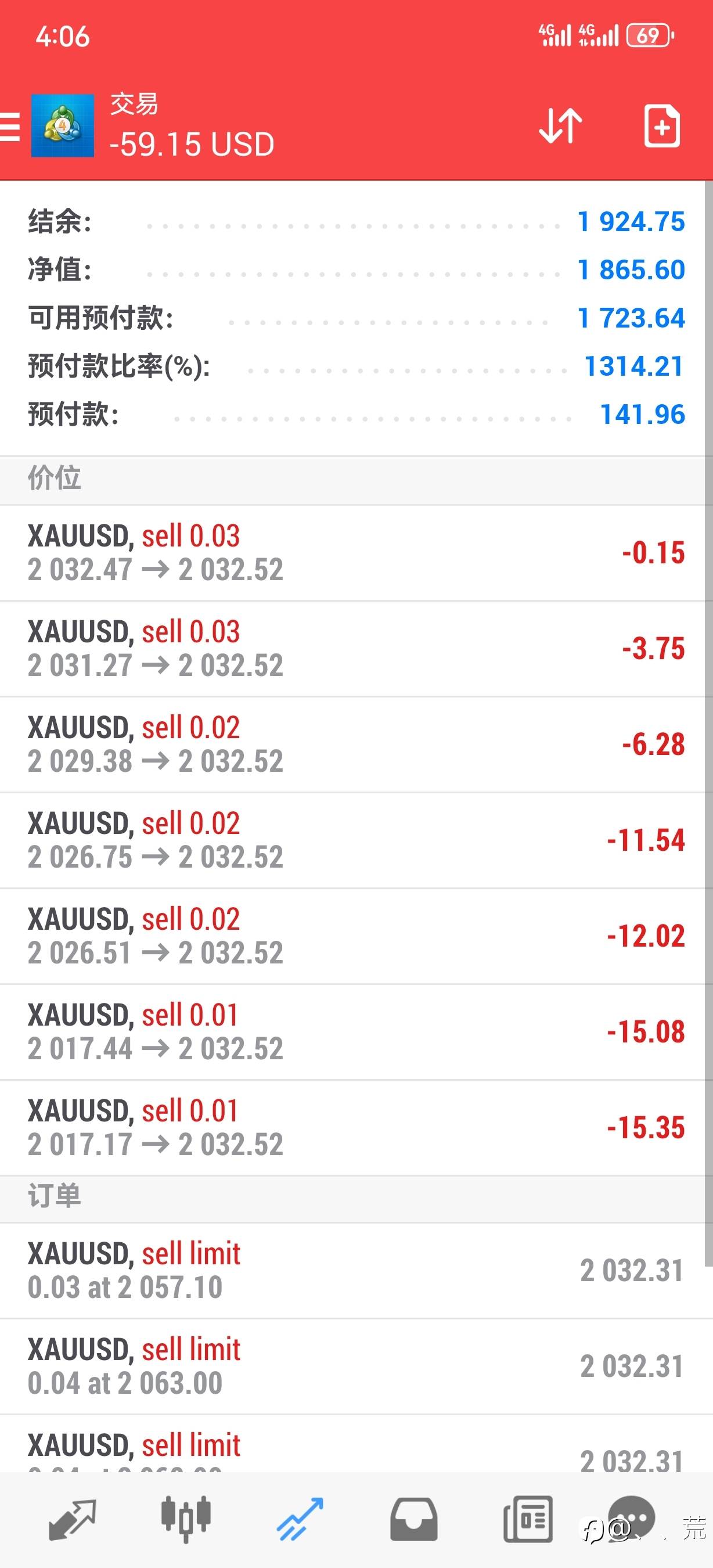Image resolution: width=713 pixels, height=1568 pixels.
Task: Switch to the History inbox tab
Action: [413, 1519]
